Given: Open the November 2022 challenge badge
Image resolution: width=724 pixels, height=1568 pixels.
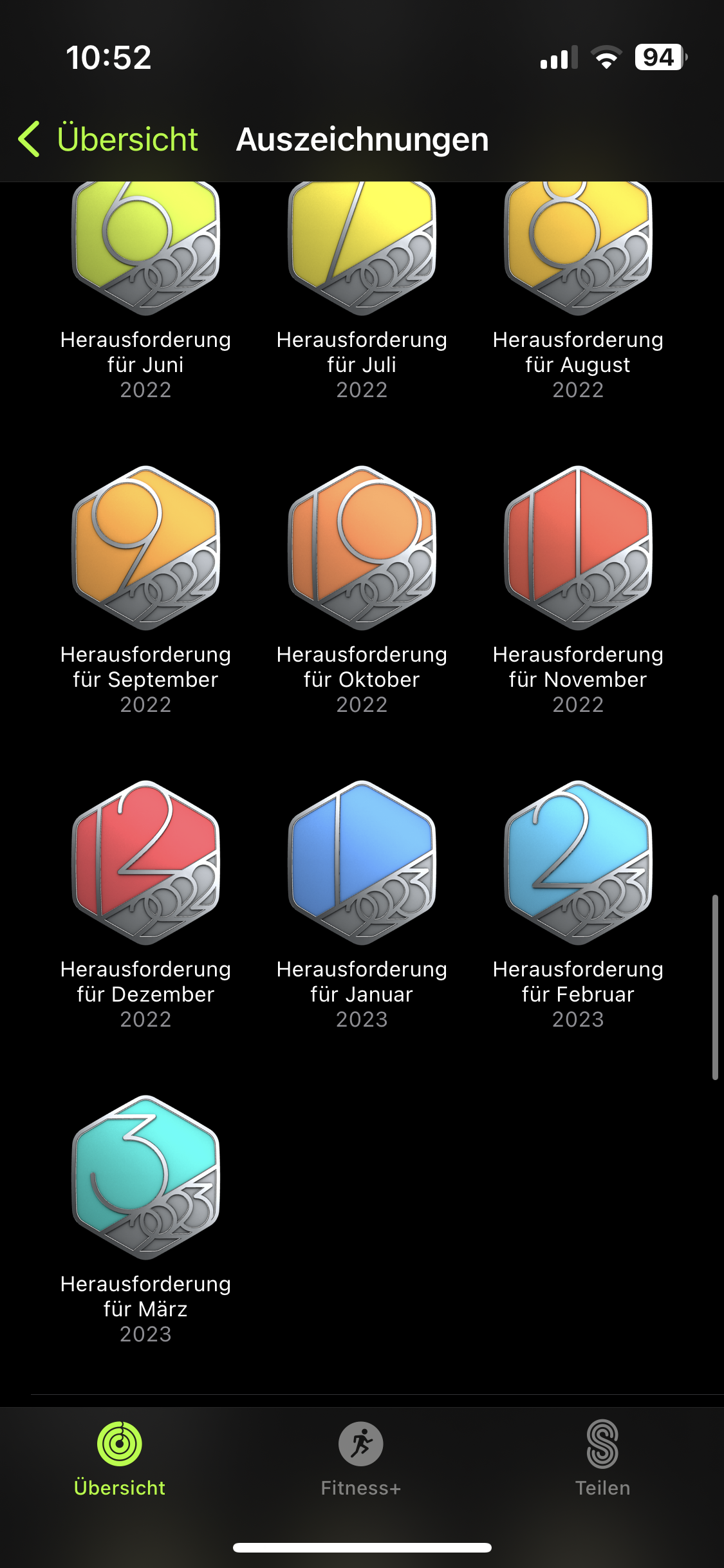Looking at the screenshot, I should (578, 548).
